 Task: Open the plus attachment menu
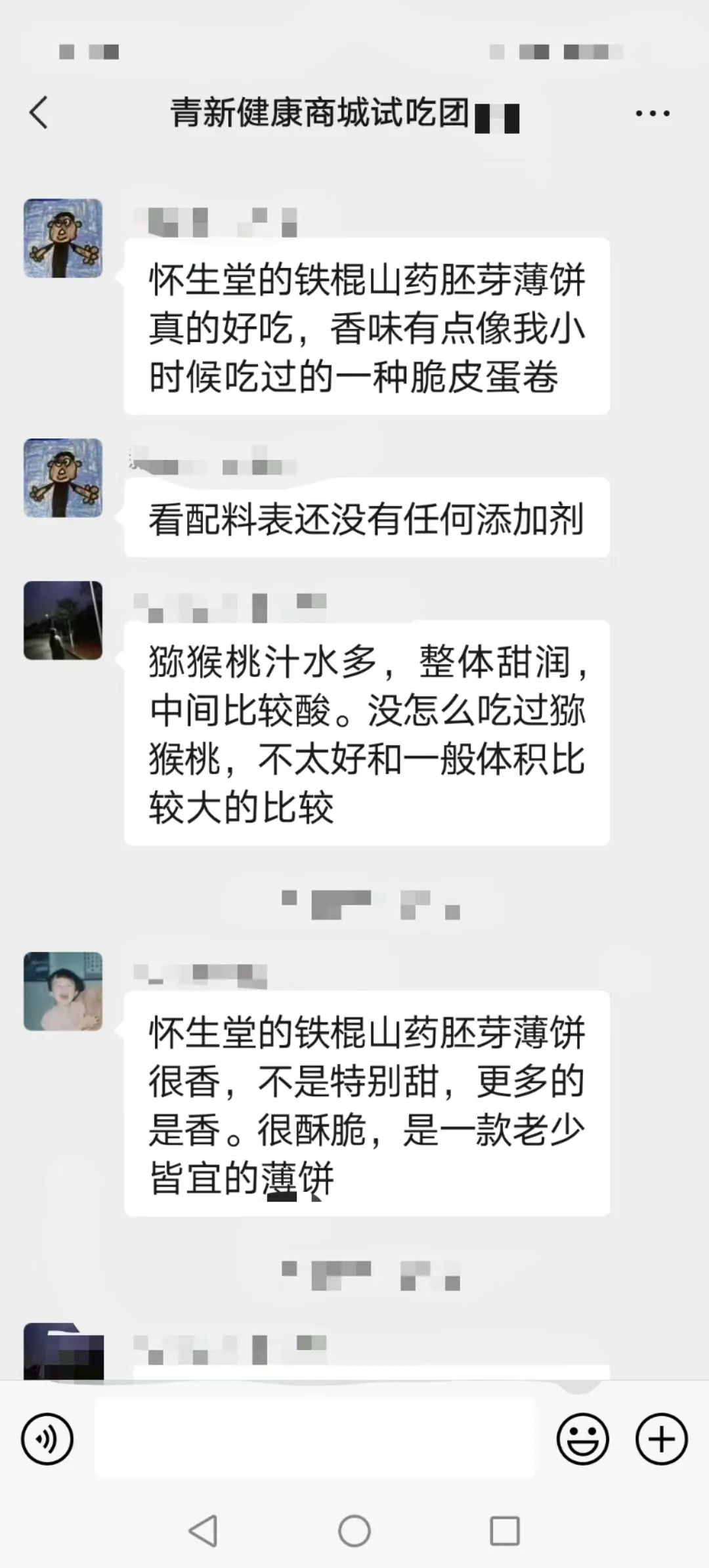pyautogui.click(x=661, y=1439)
